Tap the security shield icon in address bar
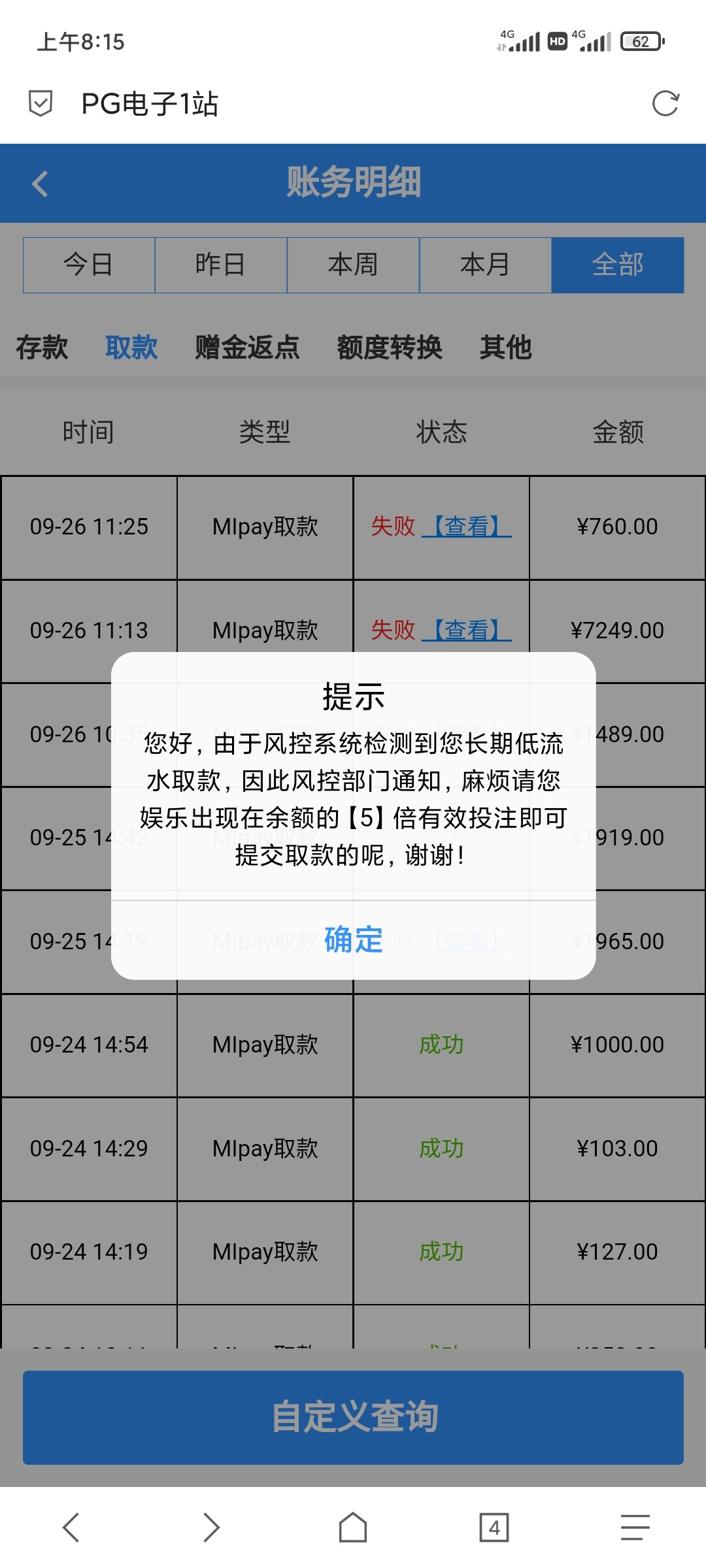The width and height of the screenshot is (706, 1568). click(x=41, y=103)
